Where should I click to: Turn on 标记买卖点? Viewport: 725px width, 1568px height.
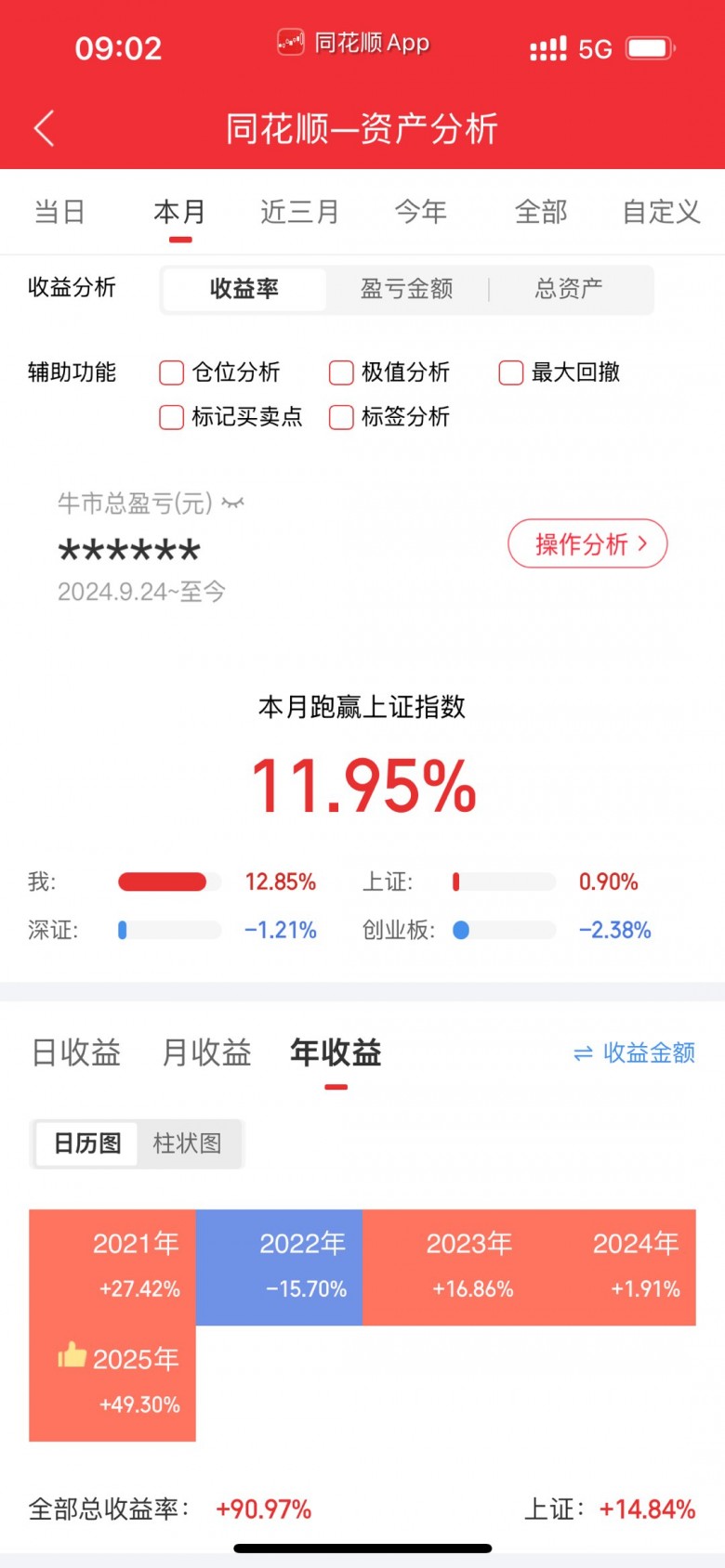tap(172, 417)
